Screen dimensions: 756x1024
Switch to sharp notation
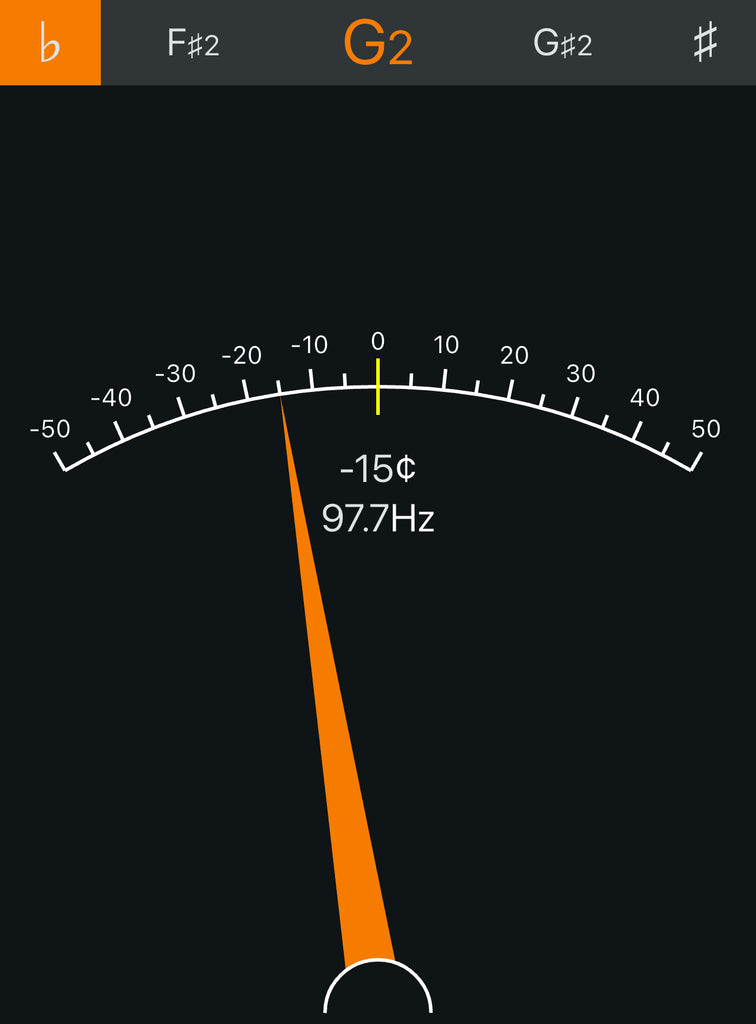(705, 43)
